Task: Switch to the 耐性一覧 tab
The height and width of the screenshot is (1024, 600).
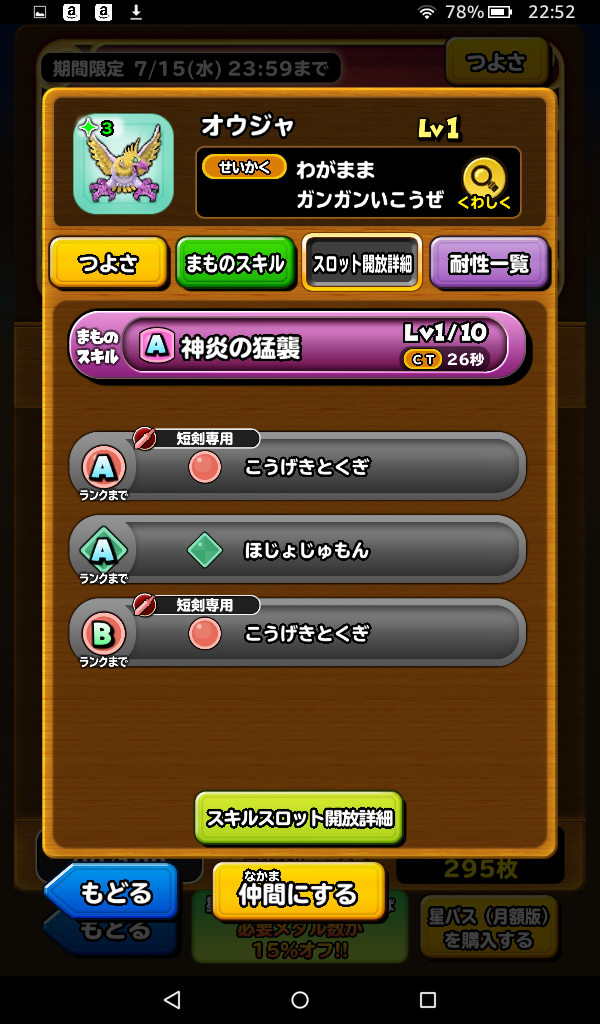Action: 489,264
